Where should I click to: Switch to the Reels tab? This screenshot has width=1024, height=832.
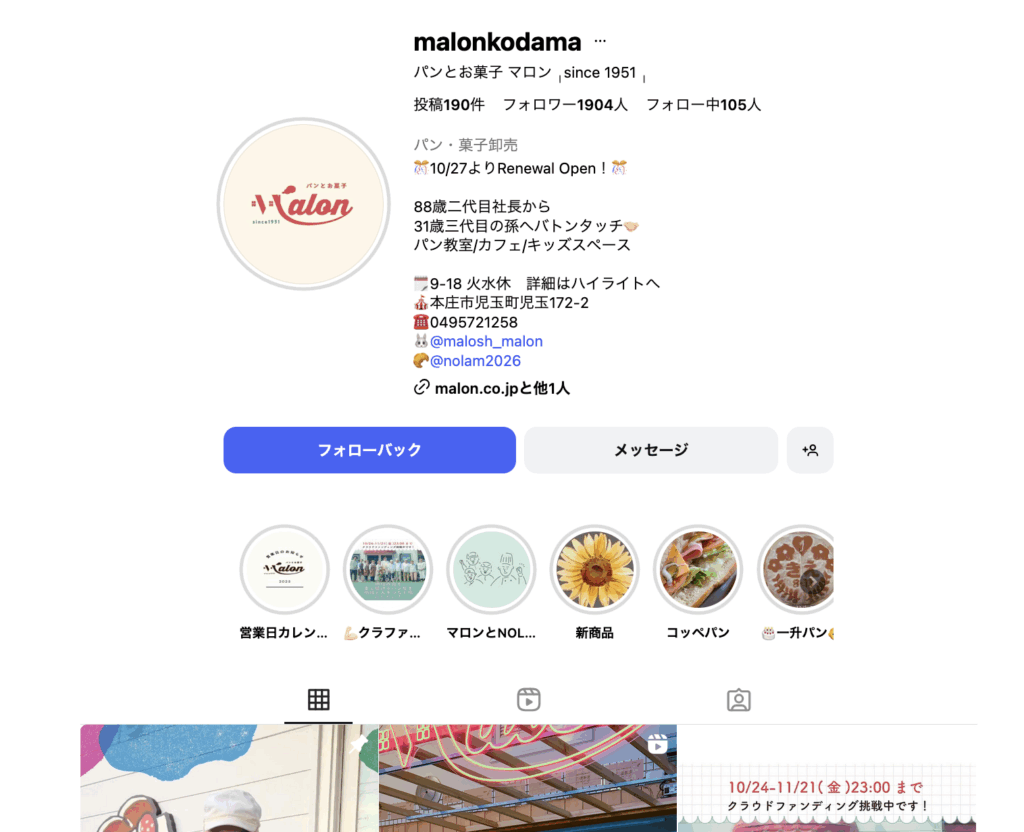(529, 700)
